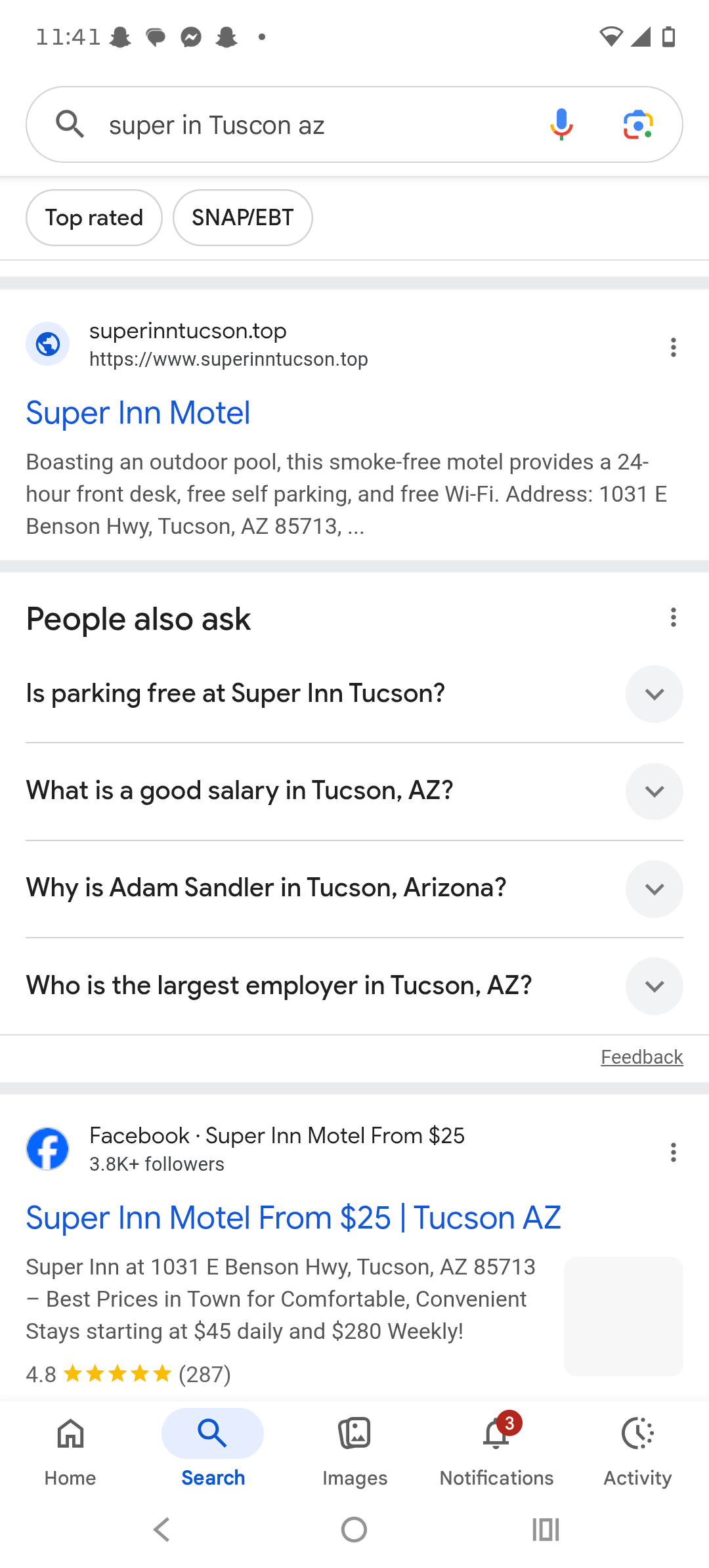The width and height of the screenshot is (709, 1568).
Task: Open options for the Facebook result
Action: 673,1152
